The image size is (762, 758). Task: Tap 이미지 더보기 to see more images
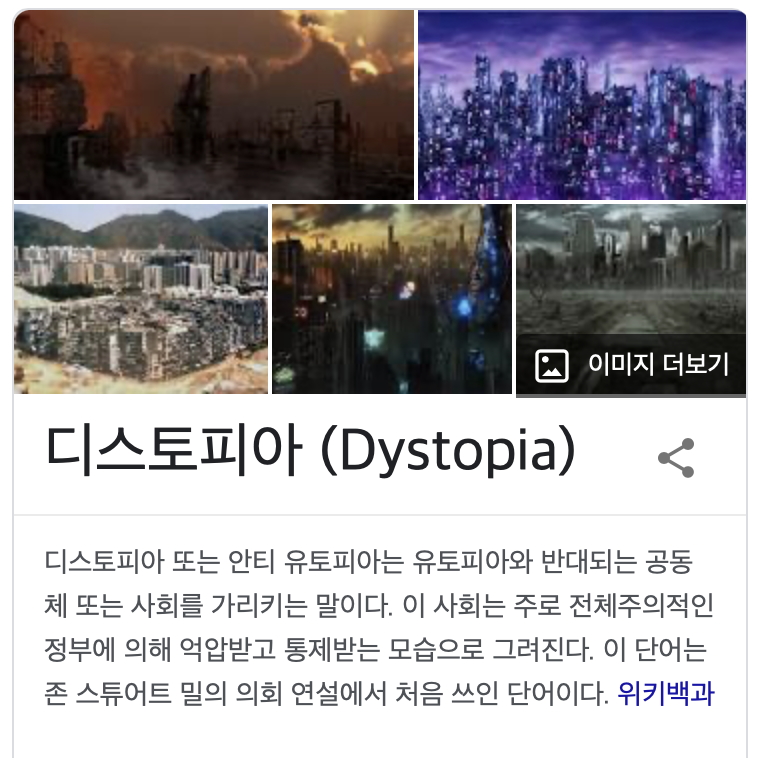point(632,365)
